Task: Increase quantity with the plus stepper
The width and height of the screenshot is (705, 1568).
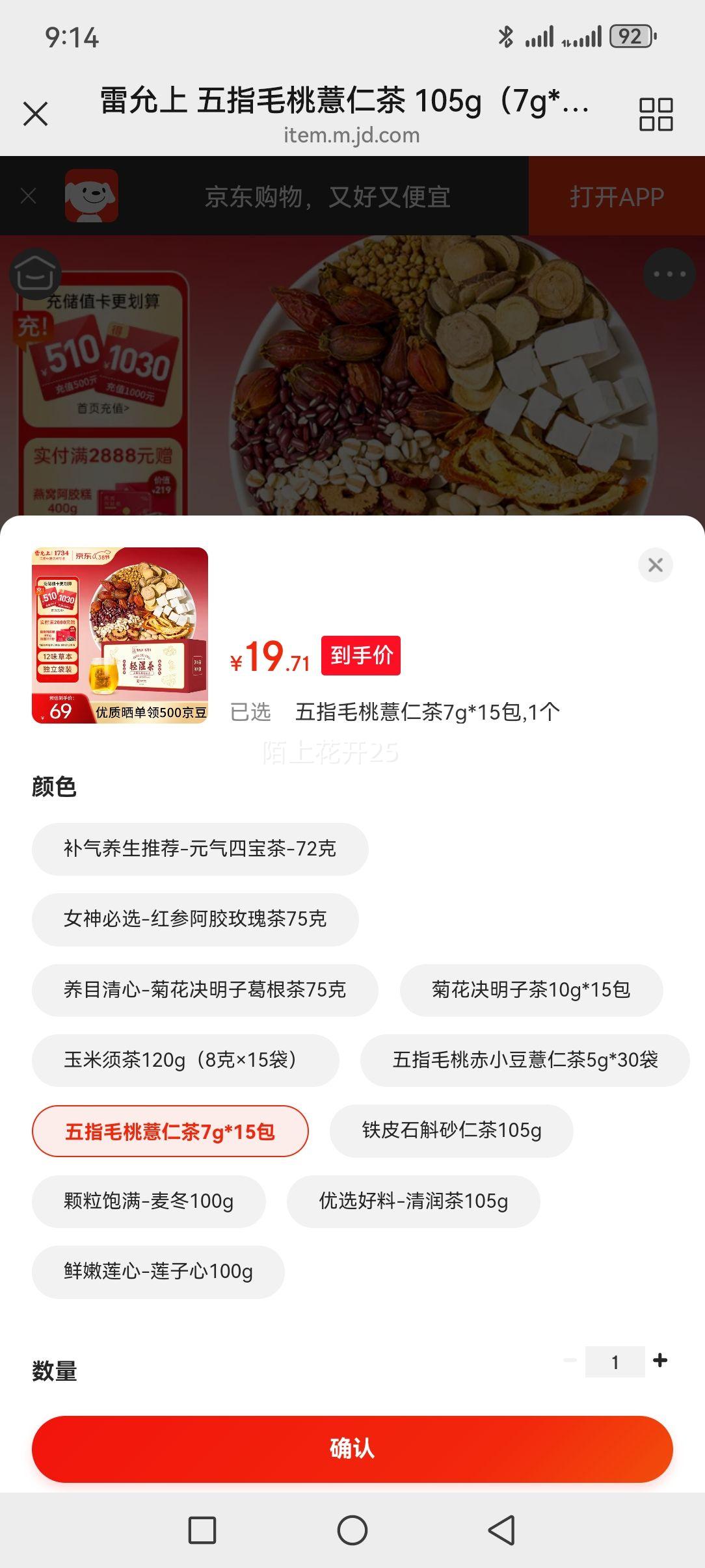Action: pos(661,1360)
